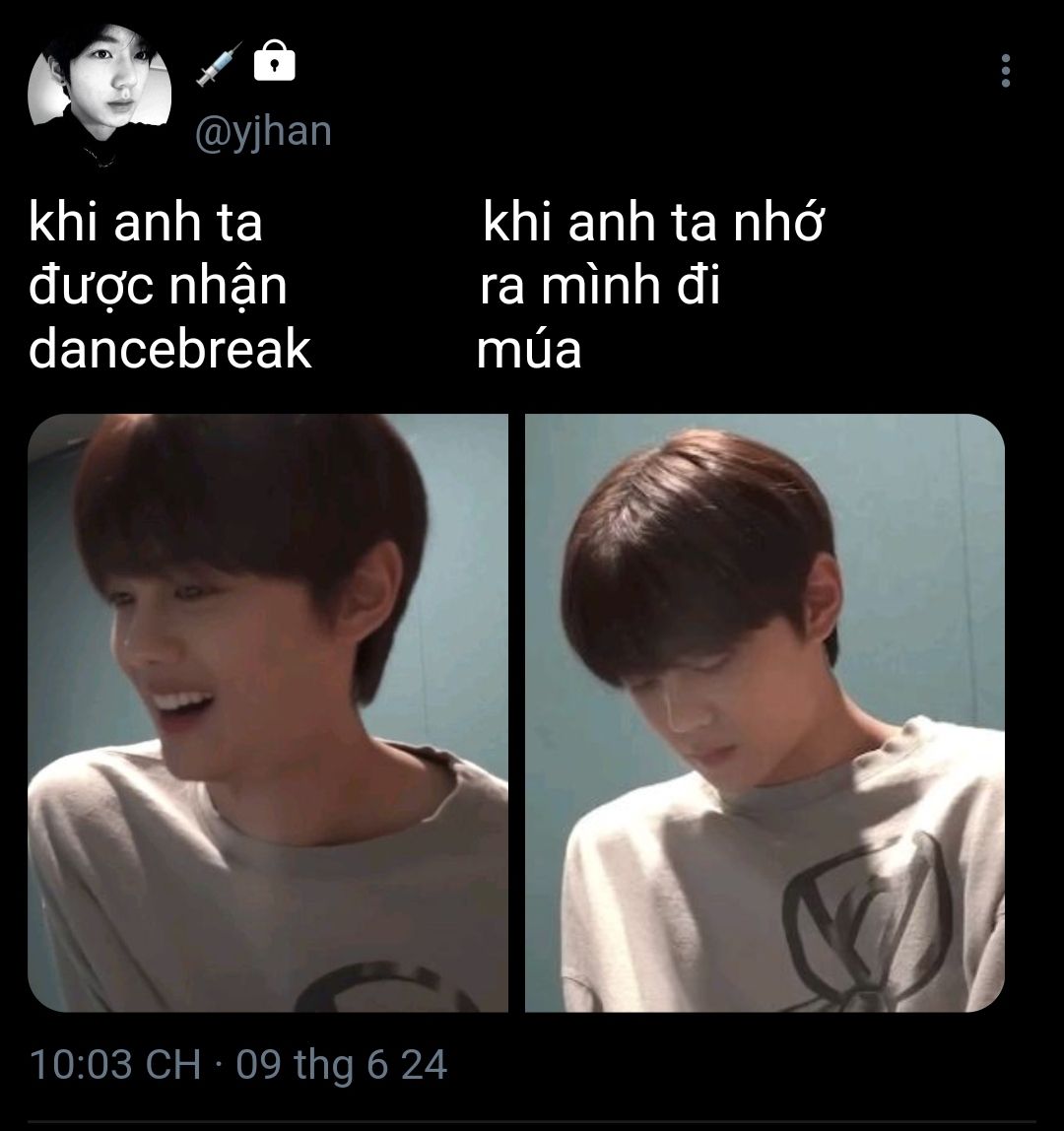This screenshot has height=1131, width=1064.
Task: Open the @yjhan profile handle
Action: click(263, 131)
